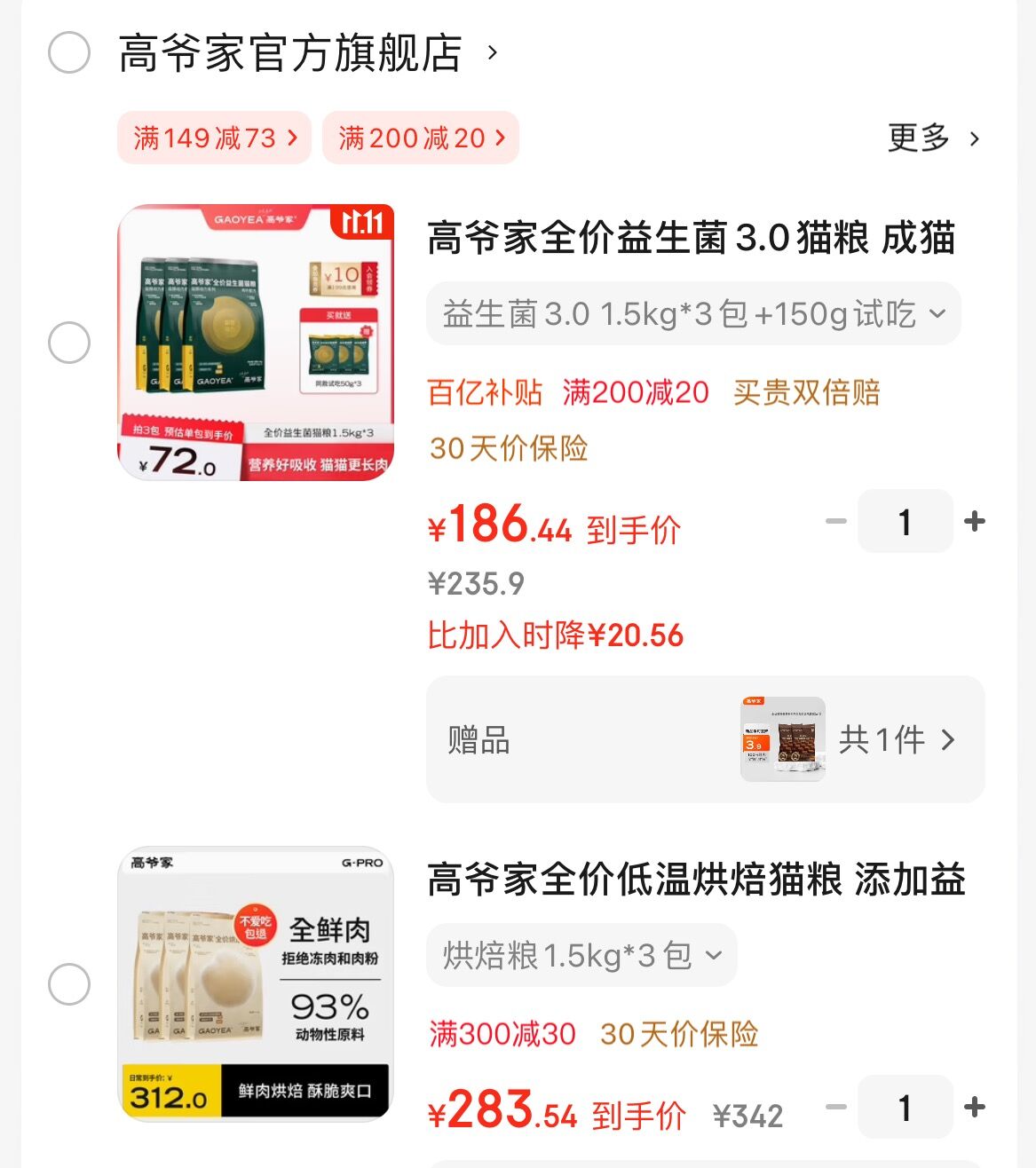Tap the 百亿补贴 subsidy badge
This screenshot has width=1036, height=1168.
click(485, 393)
